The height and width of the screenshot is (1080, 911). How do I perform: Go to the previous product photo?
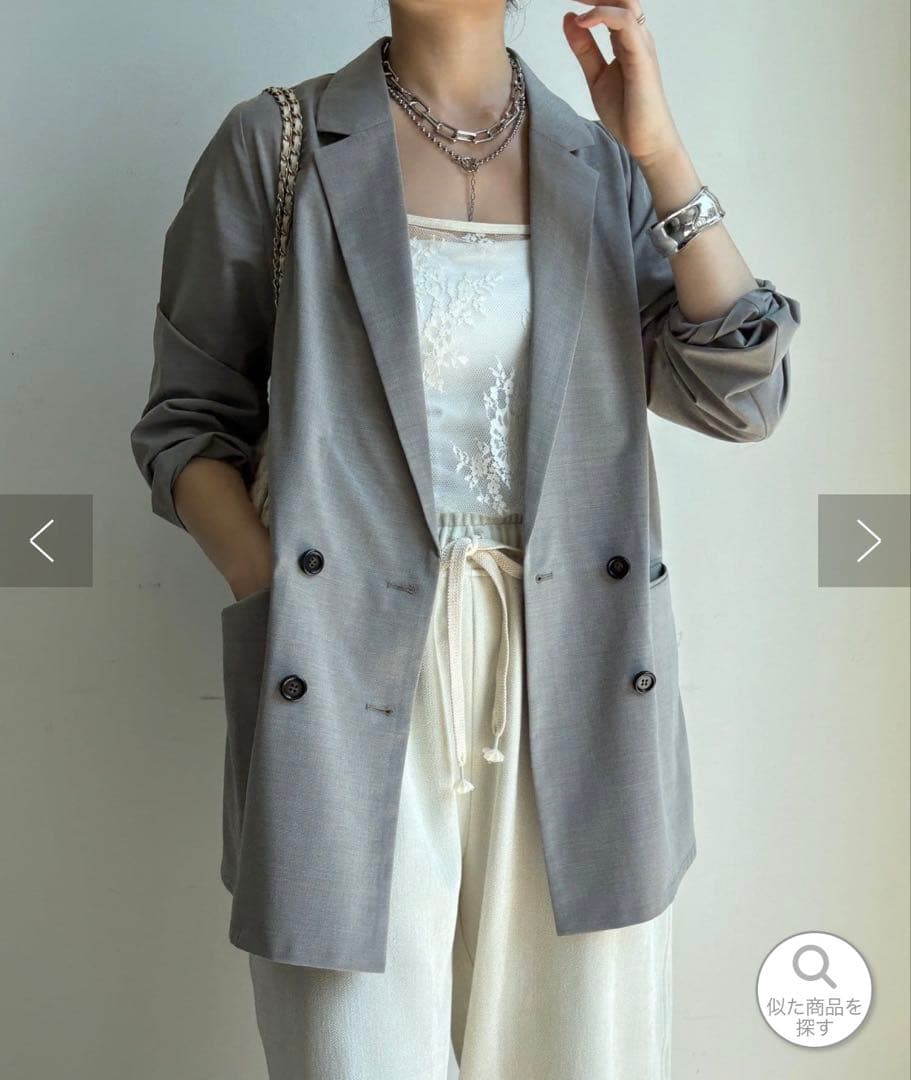coord(45,541)
